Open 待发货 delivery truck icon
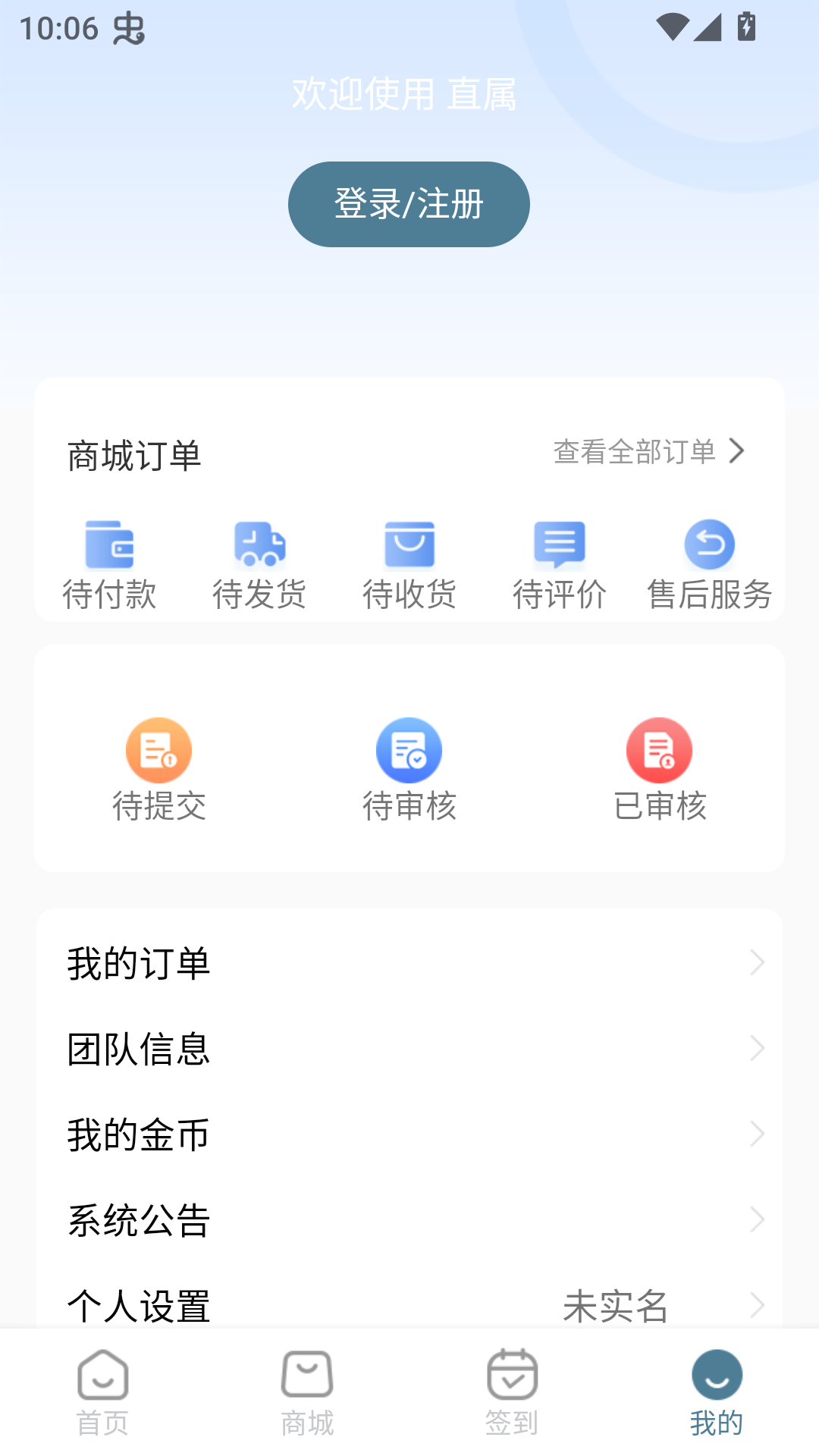Screen dimensions: 819x1456 259,544
